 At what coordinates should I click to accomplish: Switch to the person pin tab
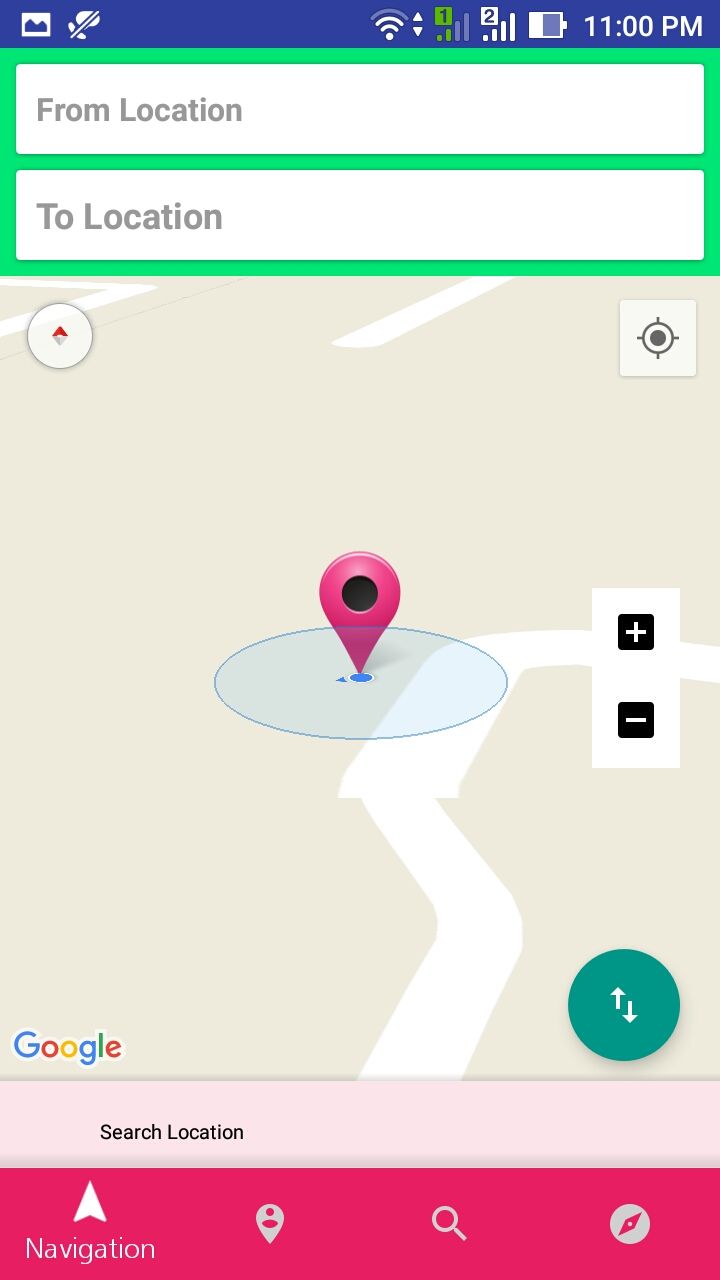tap(270, 1224)
